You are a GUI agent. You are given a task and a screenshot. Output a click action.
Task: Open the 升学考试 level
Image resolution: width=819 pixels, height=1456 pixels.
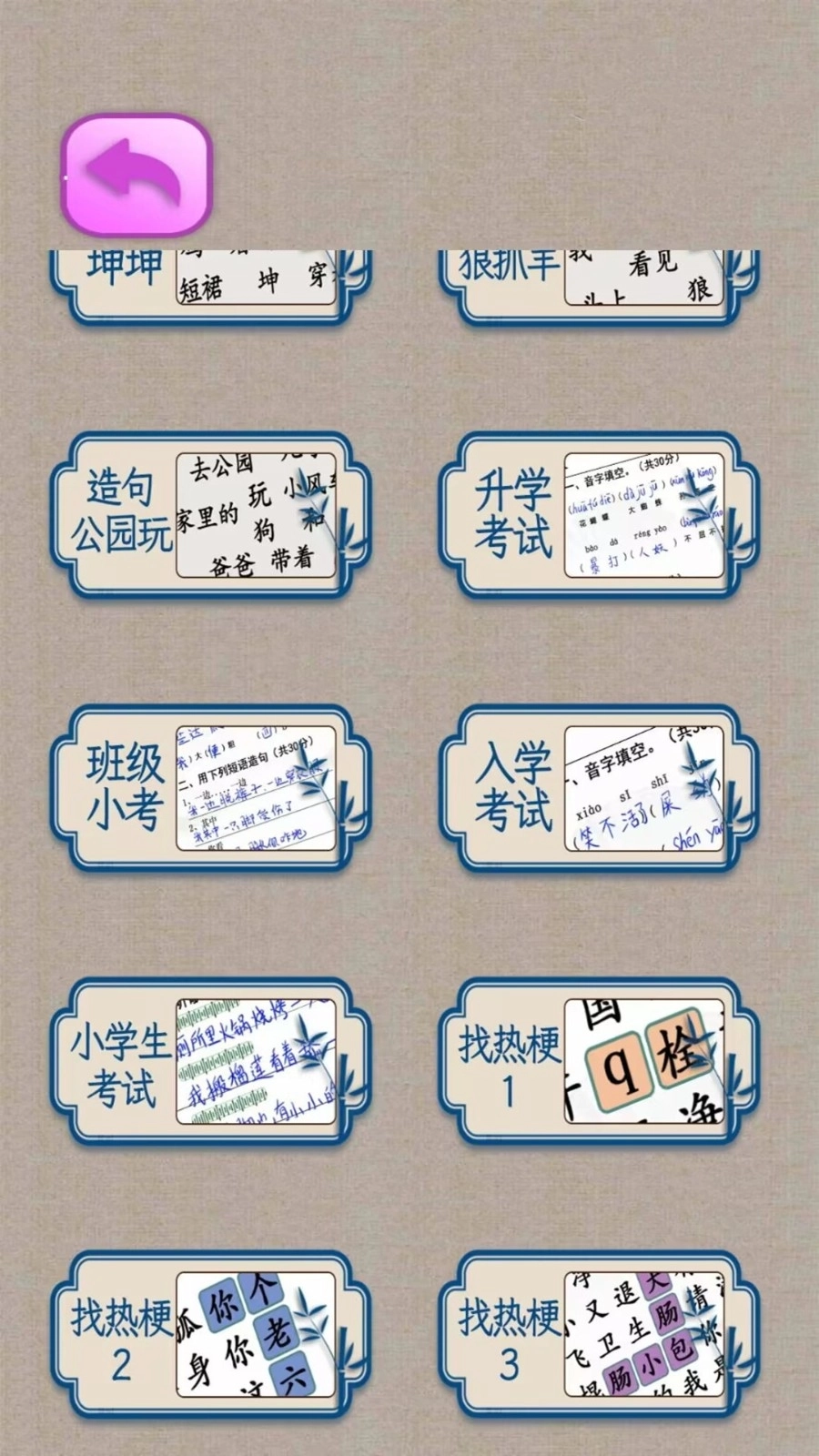click(x=598, y=515)
